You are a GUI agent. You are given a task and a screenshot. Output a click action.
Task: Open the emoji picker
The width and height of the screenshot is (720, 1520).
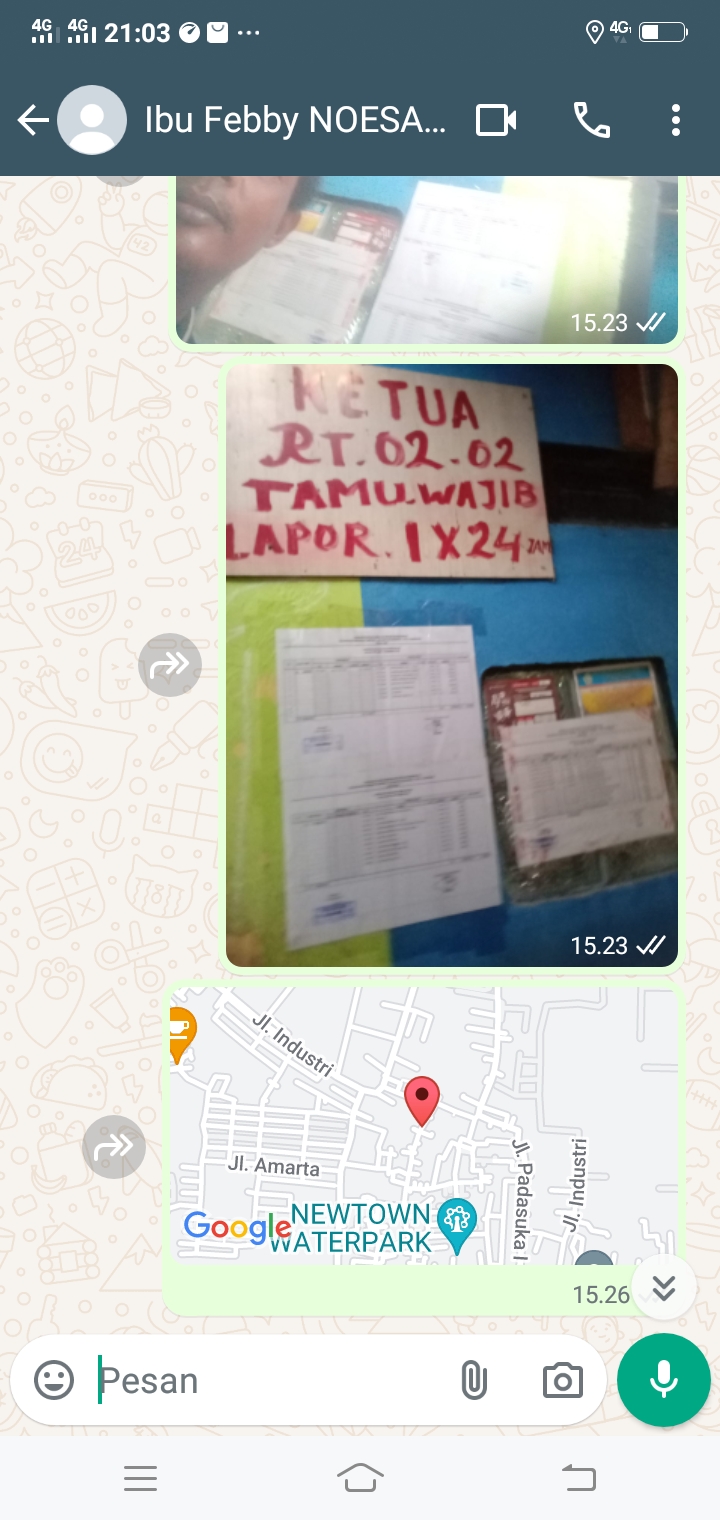(x=54, y=1380)
